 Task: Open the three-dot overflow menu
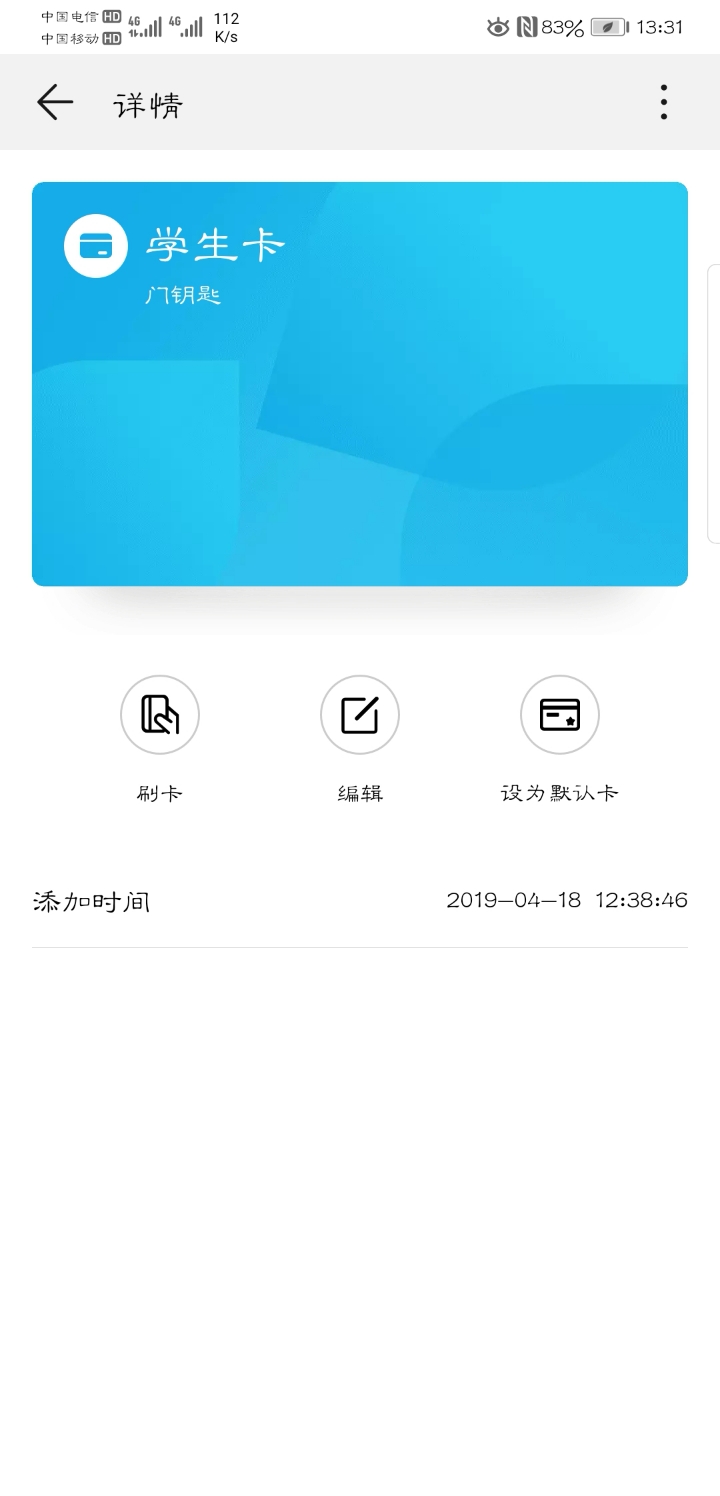(x=663, y=102)
